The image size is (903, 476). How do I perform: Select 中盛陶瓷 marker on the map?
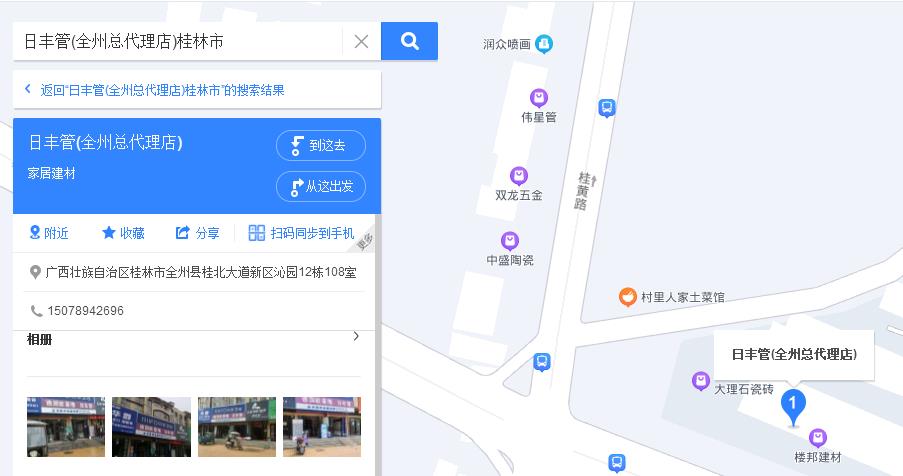click(x=510, y=241)
